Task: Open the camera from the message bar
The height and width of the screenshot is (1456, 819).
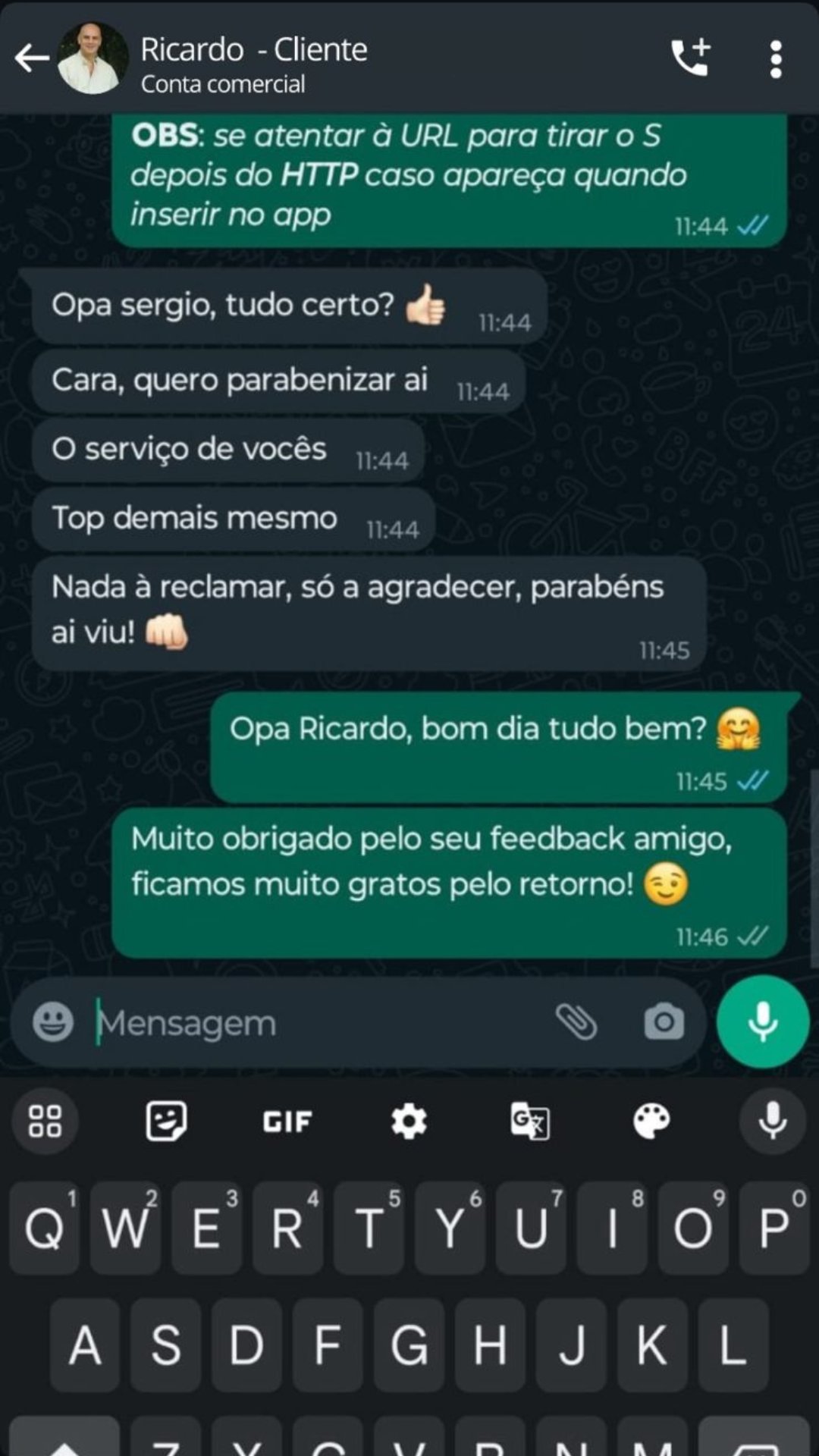Action: pos(664,1021)
